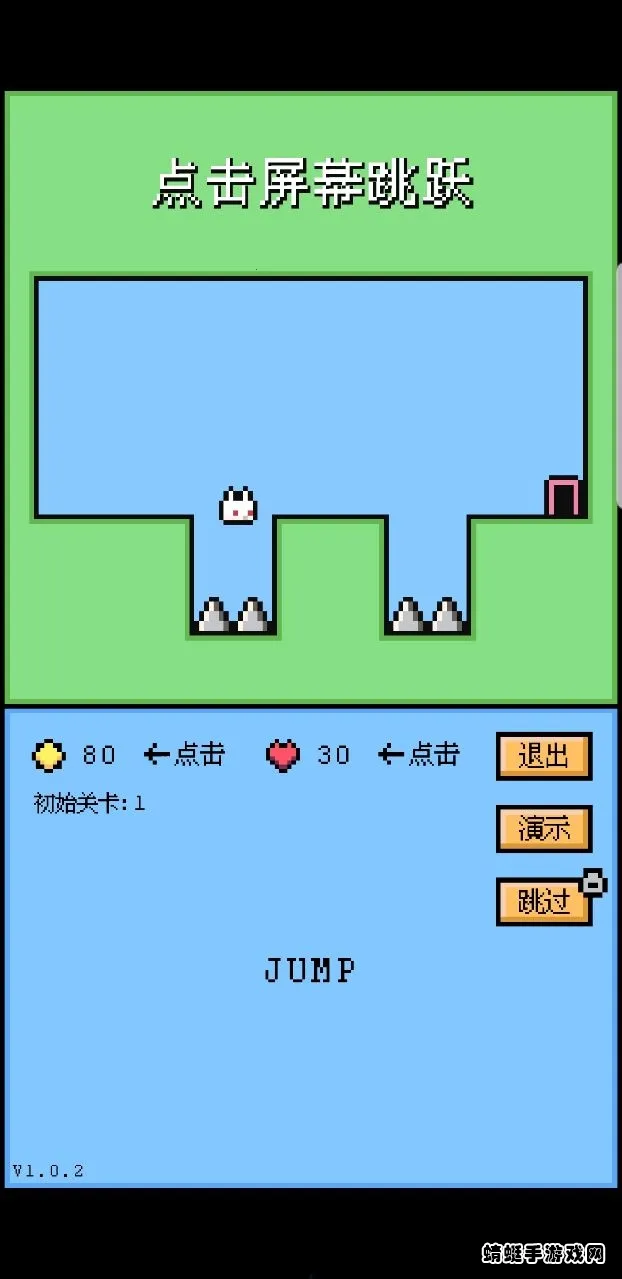This screenshot has height=1279, width=622.
Task: Tap the 演示 demo button
Action: (543, 828)
